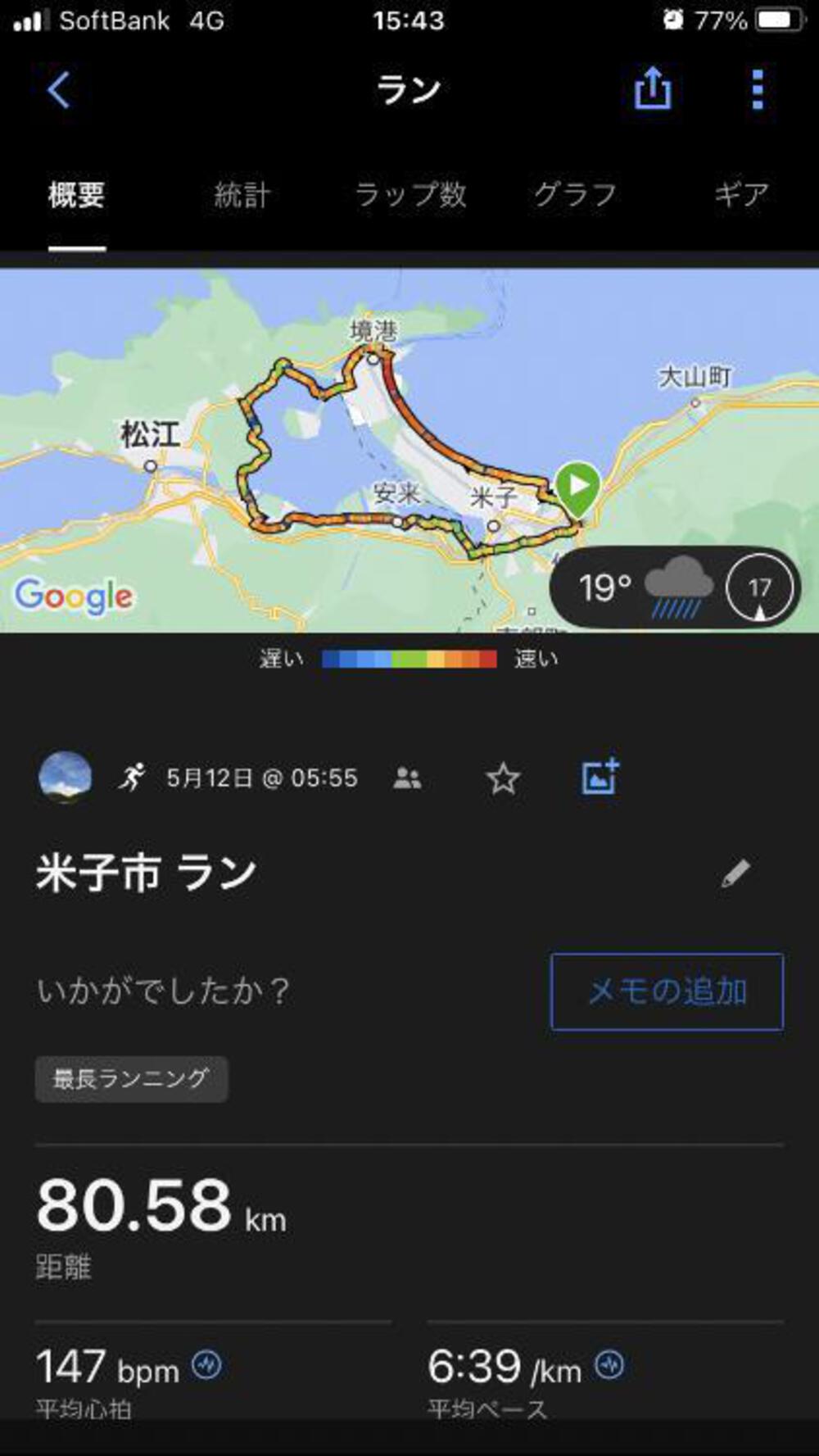Open the route map

tap(409, 451)
